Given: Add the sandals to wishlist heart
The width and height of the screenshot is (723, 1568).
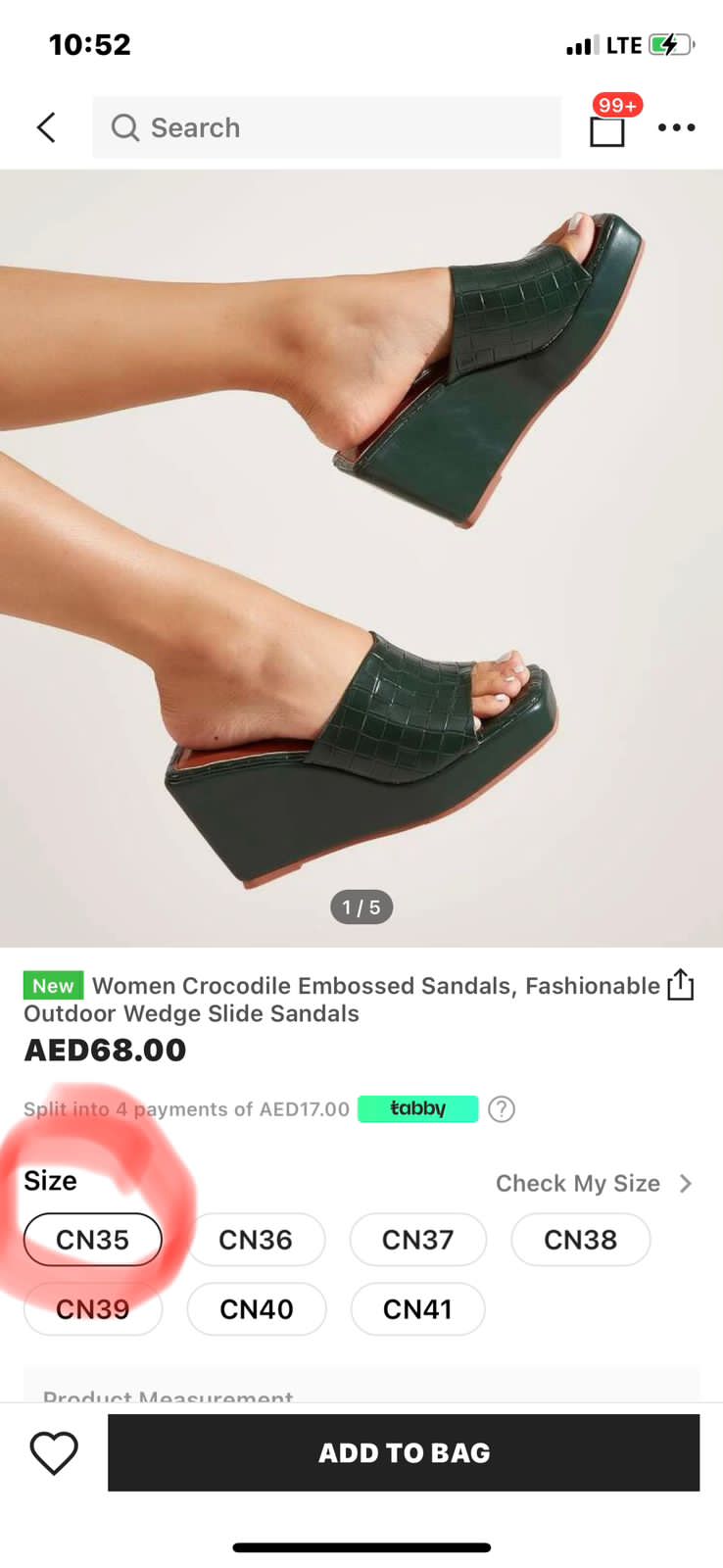Looking at the screenshot, I should [x=54, y=1452].
